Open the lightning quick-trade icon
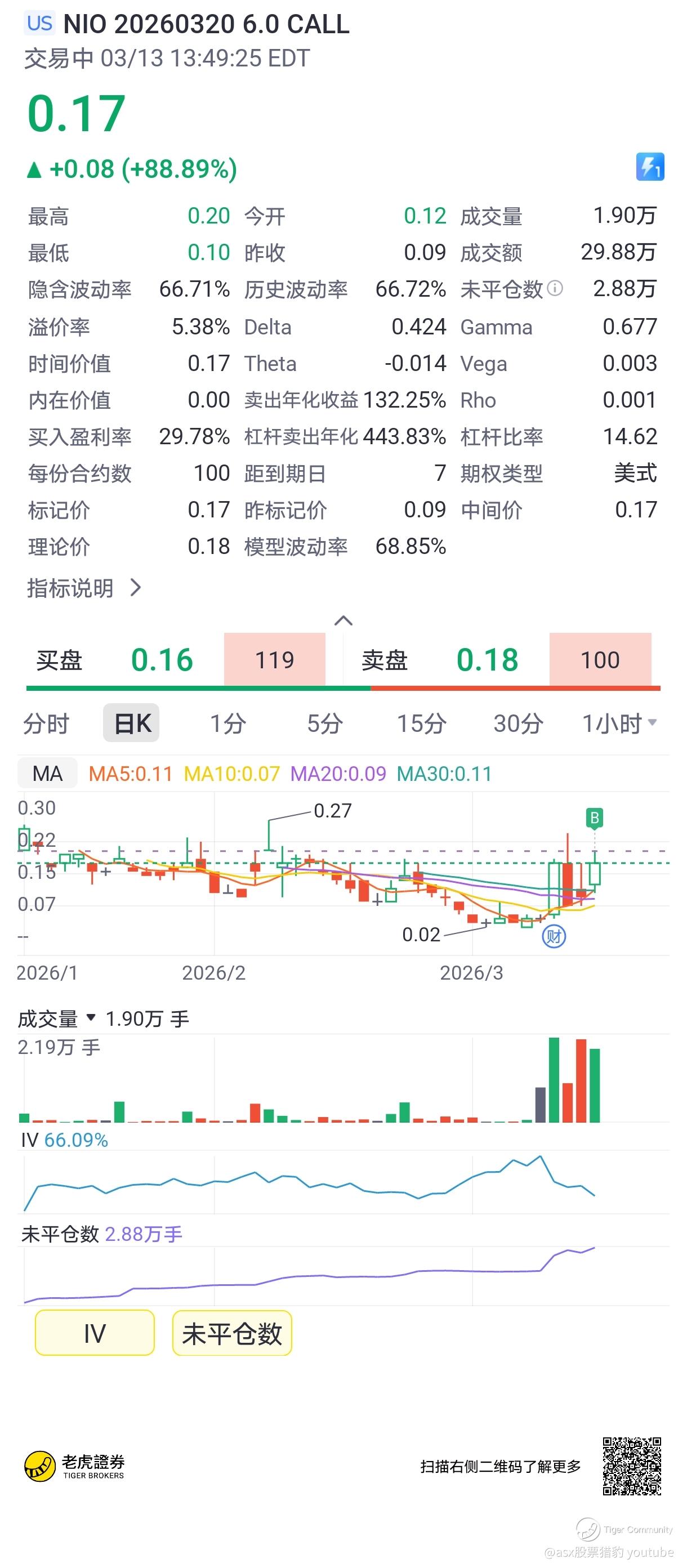The image size is (687, 1568). pos(650,167)
